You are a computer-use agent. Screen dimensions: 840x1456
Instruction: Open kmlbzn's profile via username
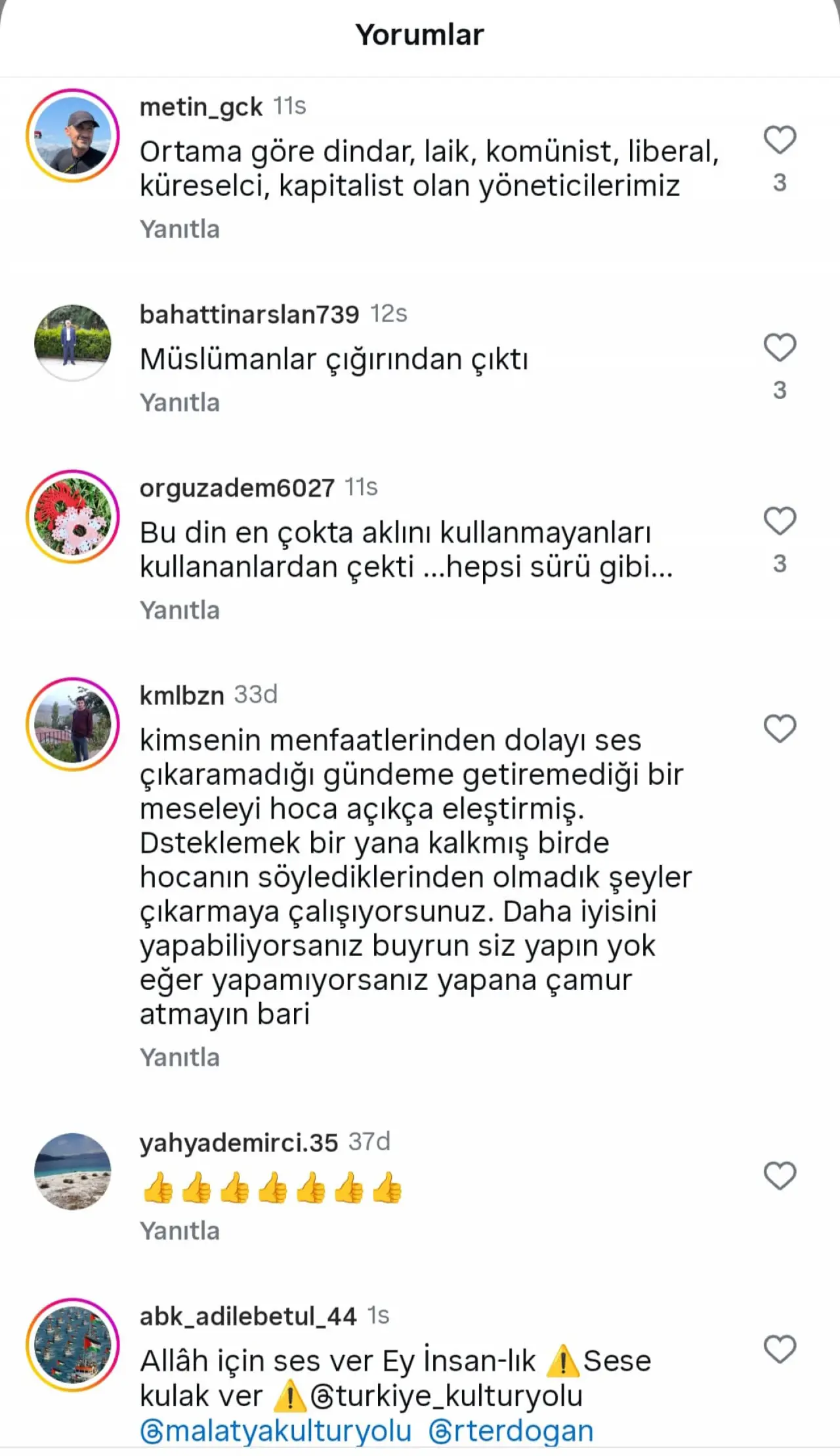pos(182,695)
